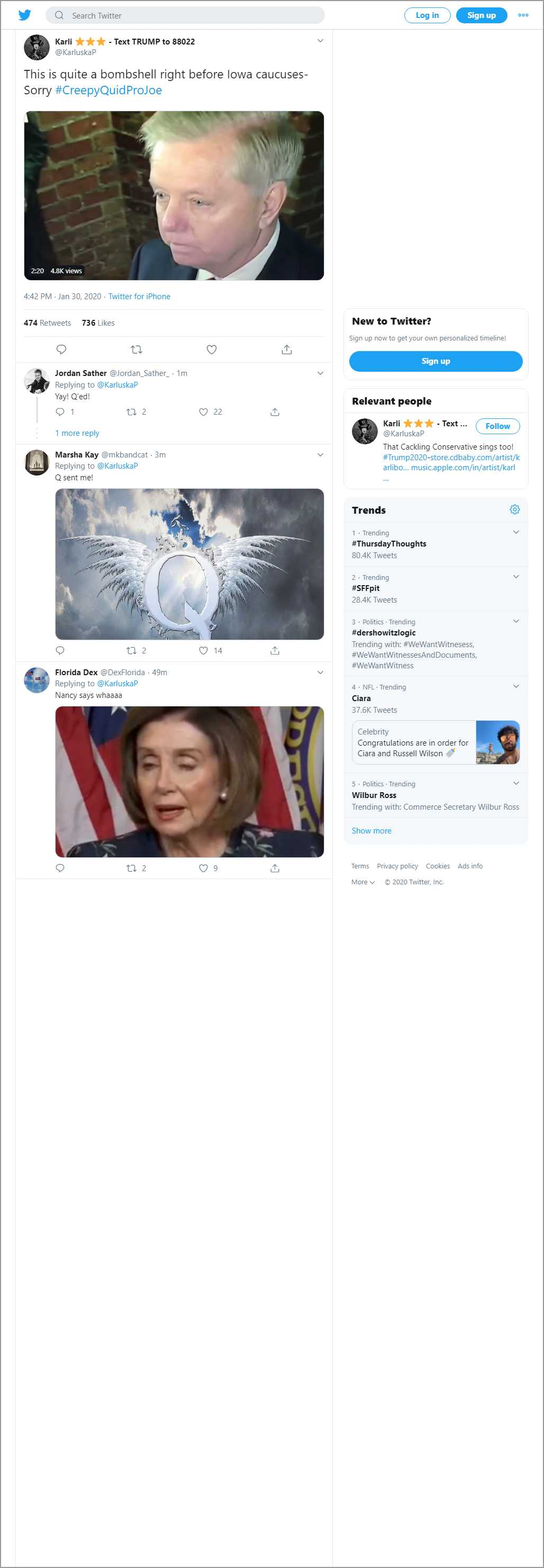Like Florida Dex's reply
The height and width of the screenshot is (1568, 544).
pos(204,868)
